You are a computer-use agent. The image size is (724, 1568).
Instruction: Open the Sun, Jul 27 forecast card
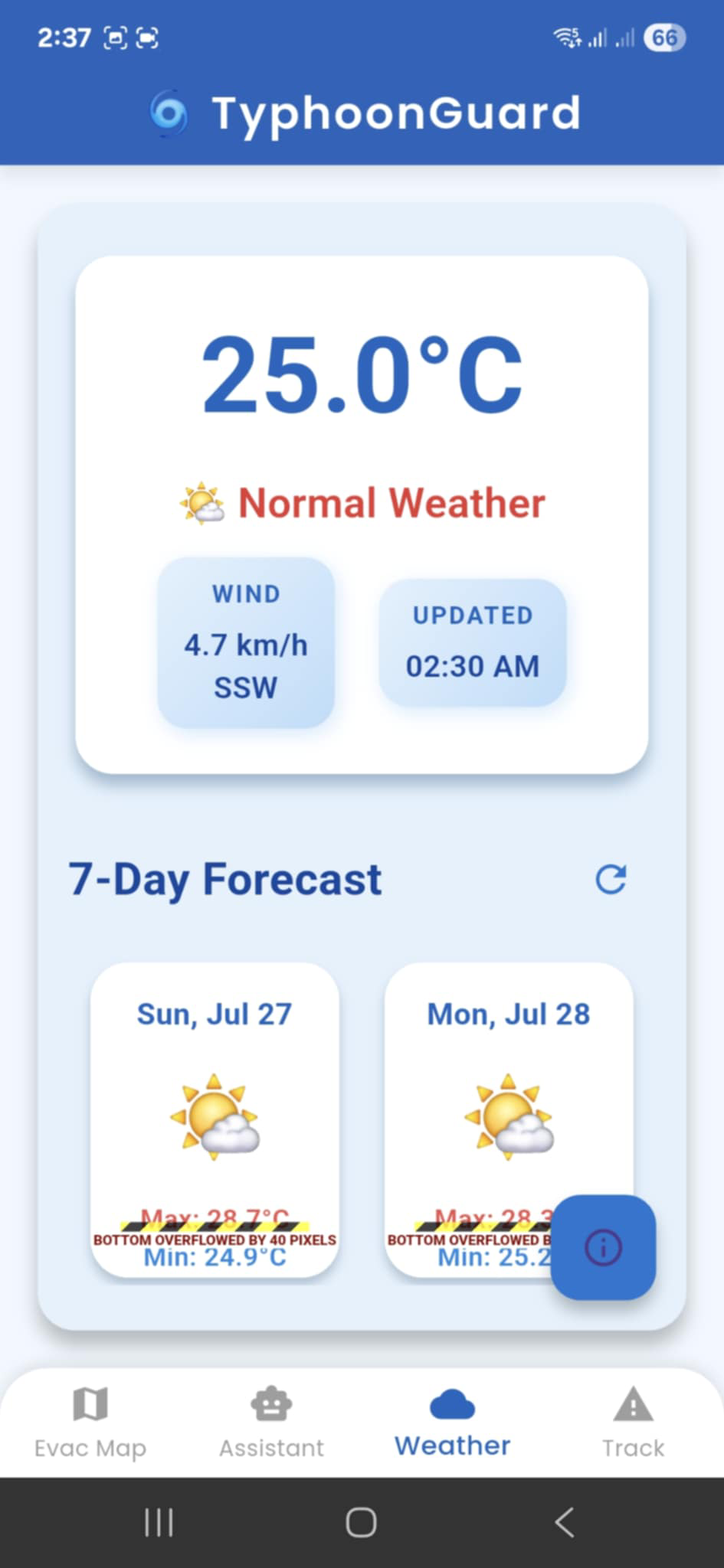coord(215,1120)
